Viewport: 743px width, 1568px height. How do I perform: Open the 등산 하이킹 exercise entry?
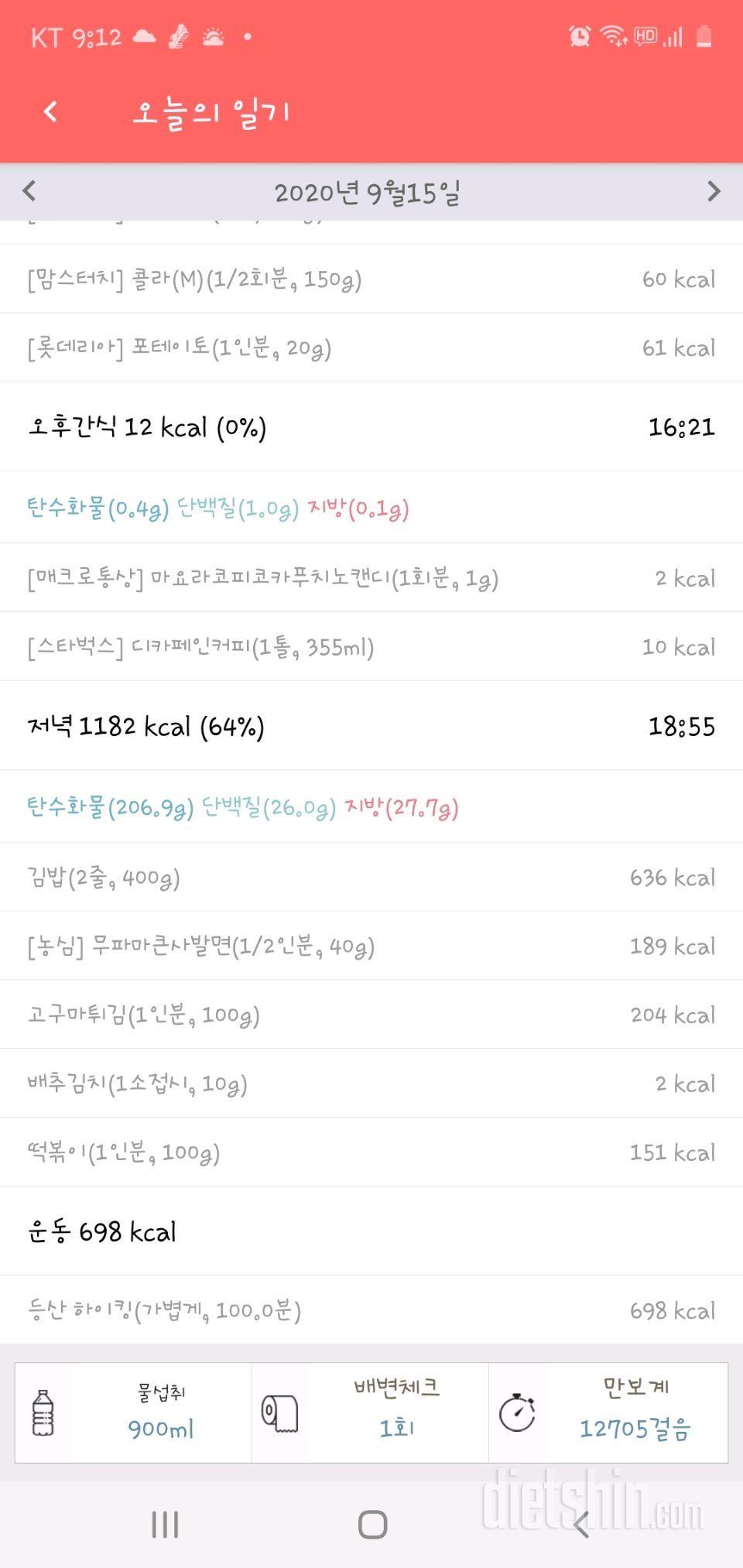371,1310
